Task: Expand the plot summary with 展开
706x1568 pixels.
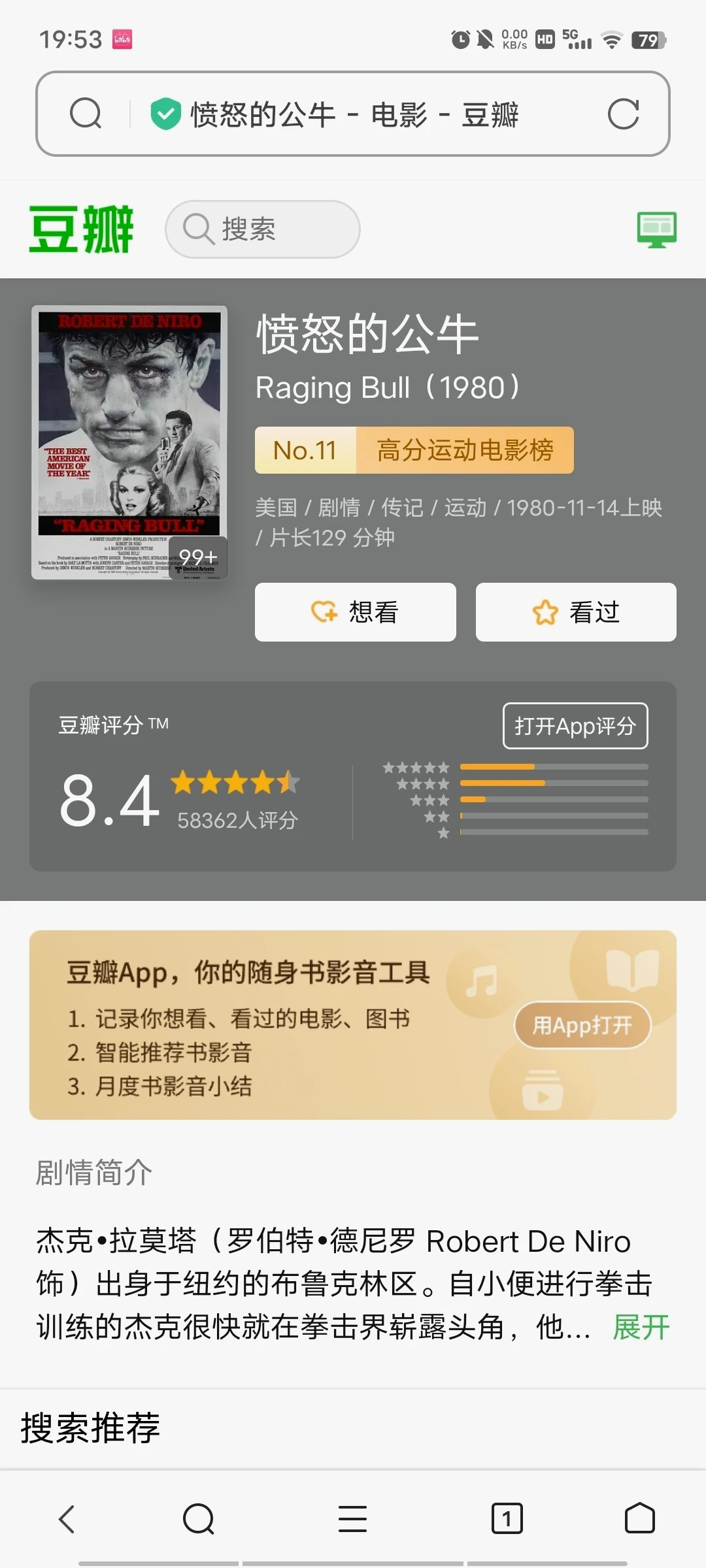Action: [x=641, y=1327]
